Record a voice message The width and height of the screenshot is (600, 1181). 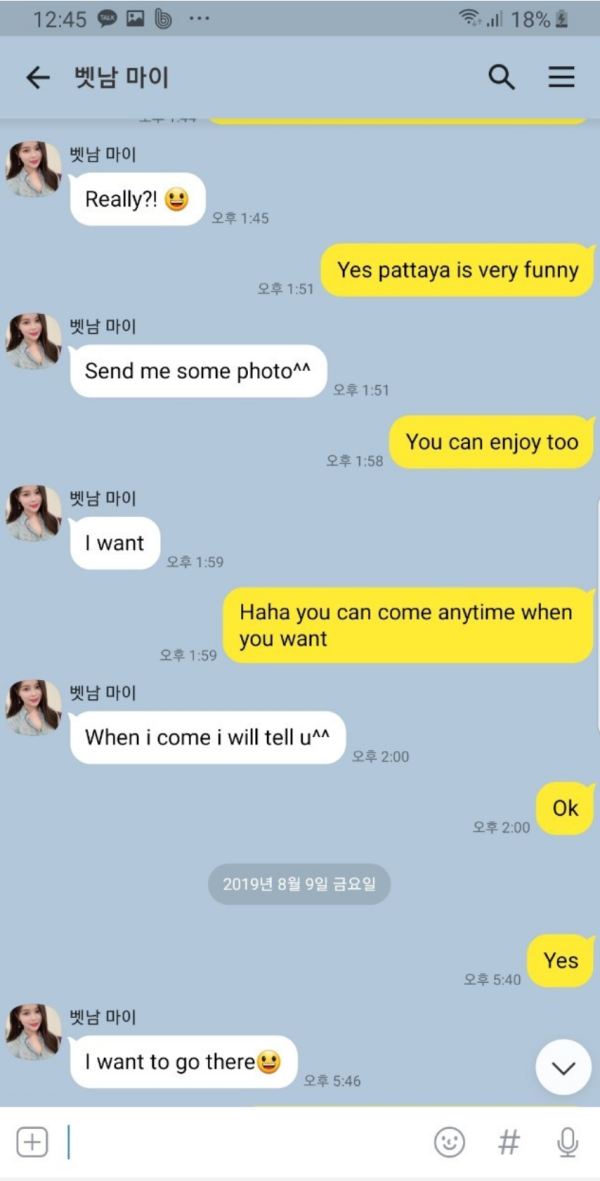[x=567, y=1142]
